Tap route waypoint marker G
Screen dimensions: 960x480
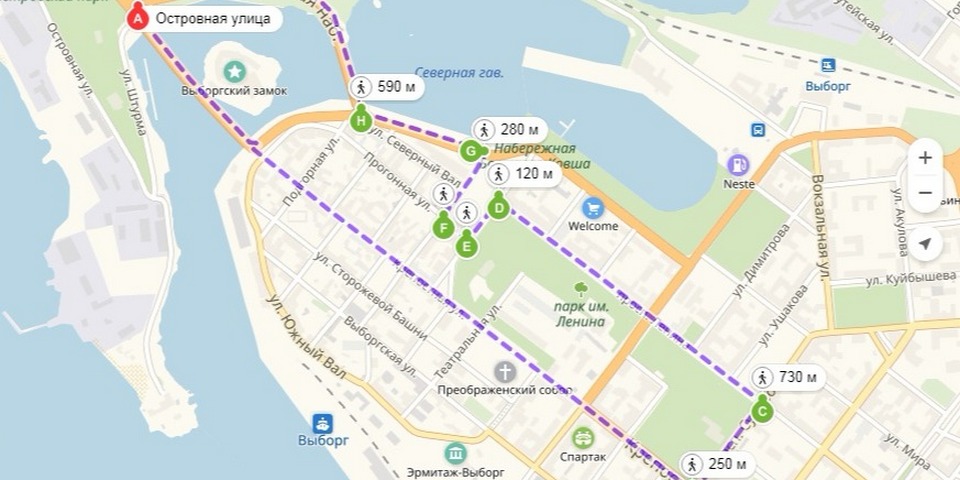coord(470,151)
